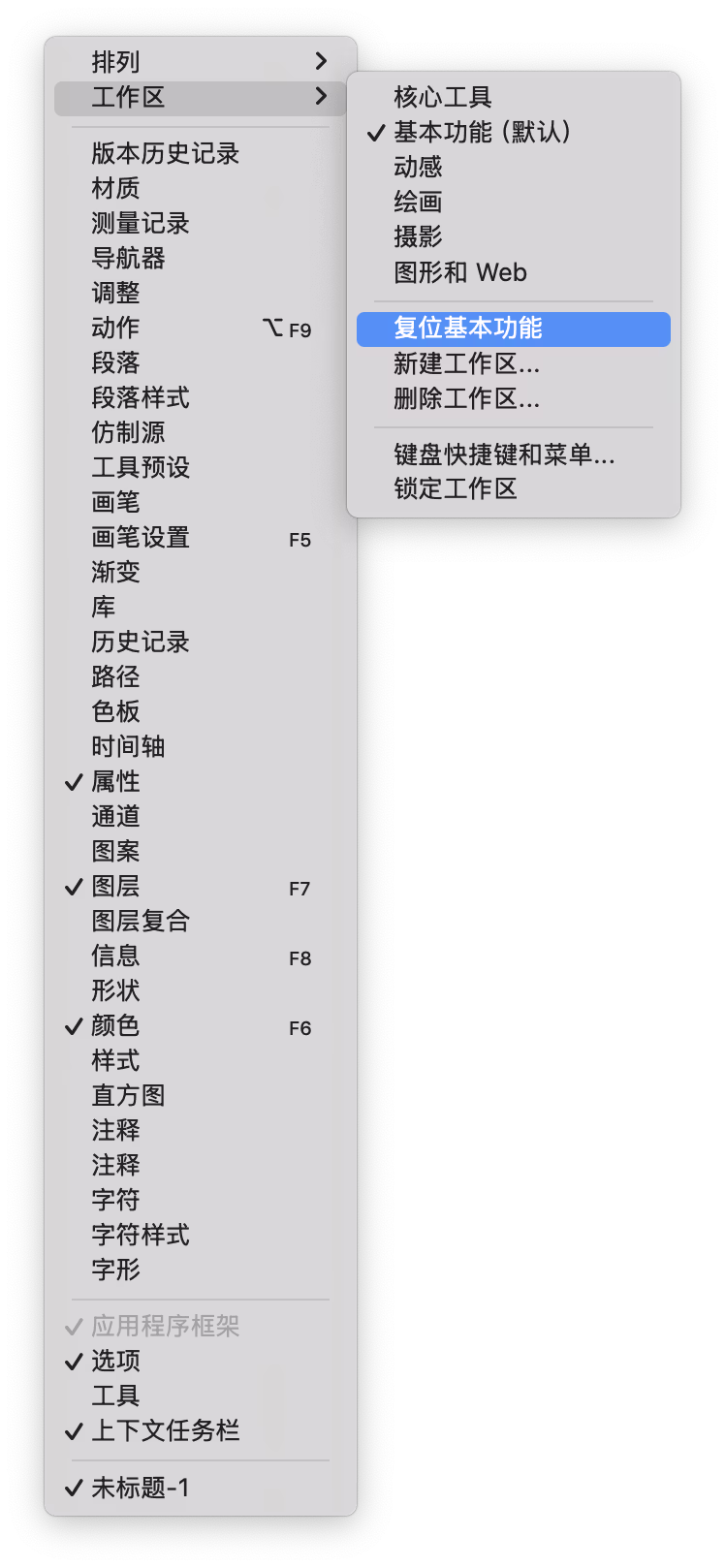The height and width of the screenshot is (1568, 725).
Task: Uncheck the 颜色 panel
Action: [x=115, y=1025]
